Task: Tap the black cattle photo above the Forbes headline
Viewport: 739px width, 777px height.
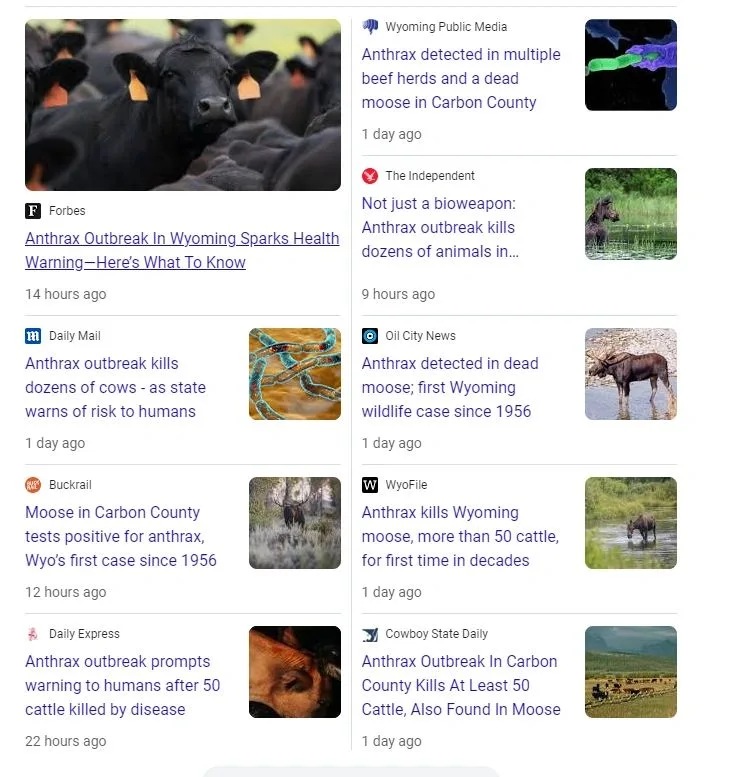Action: [x=183, y=105]
